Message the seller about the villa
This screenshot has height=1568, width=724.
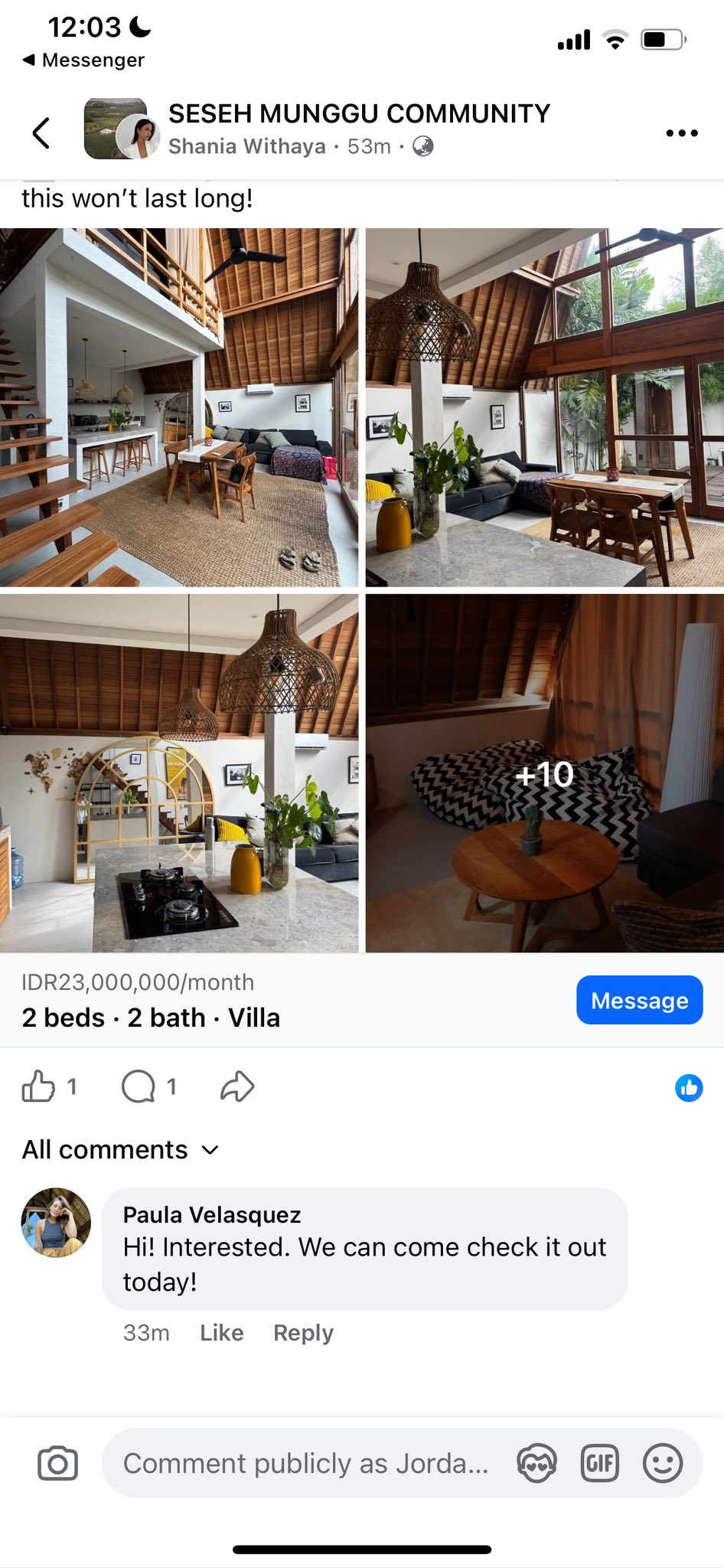639,1000
